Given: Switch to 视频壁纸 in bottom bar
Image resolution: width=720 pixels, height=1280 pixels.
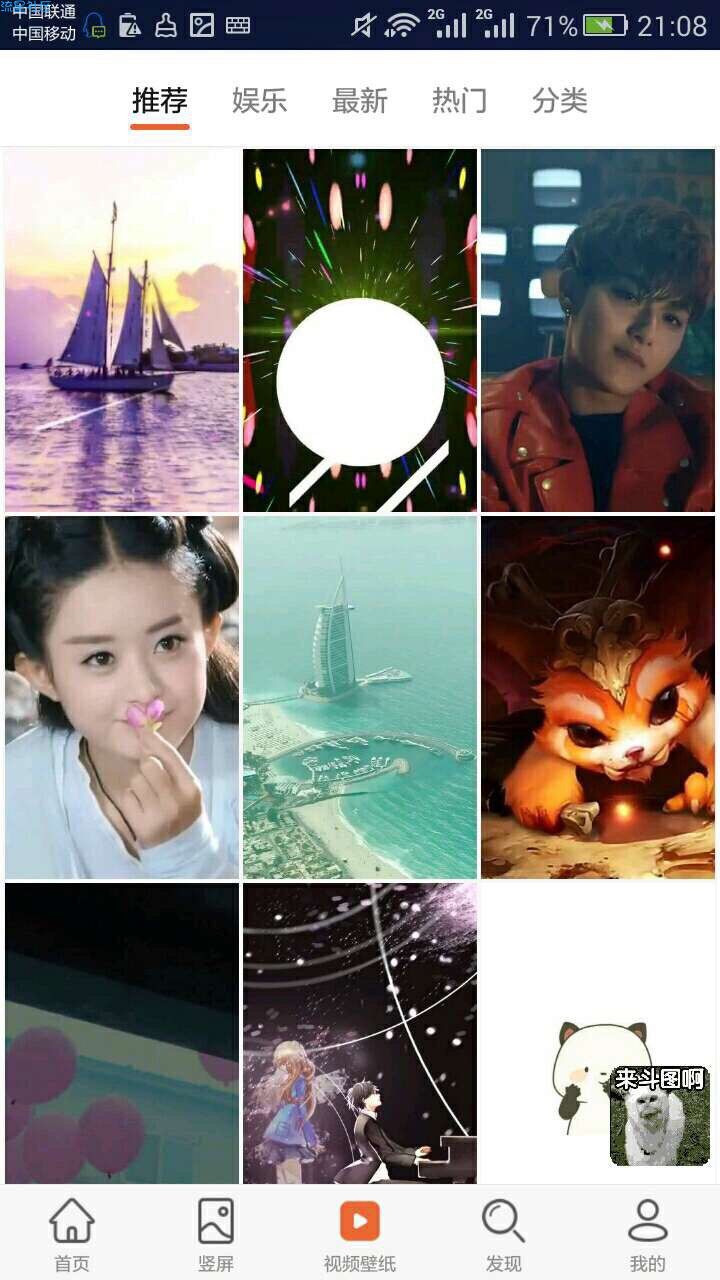Looking at the screenshot, I should (x=360, y=1235).
